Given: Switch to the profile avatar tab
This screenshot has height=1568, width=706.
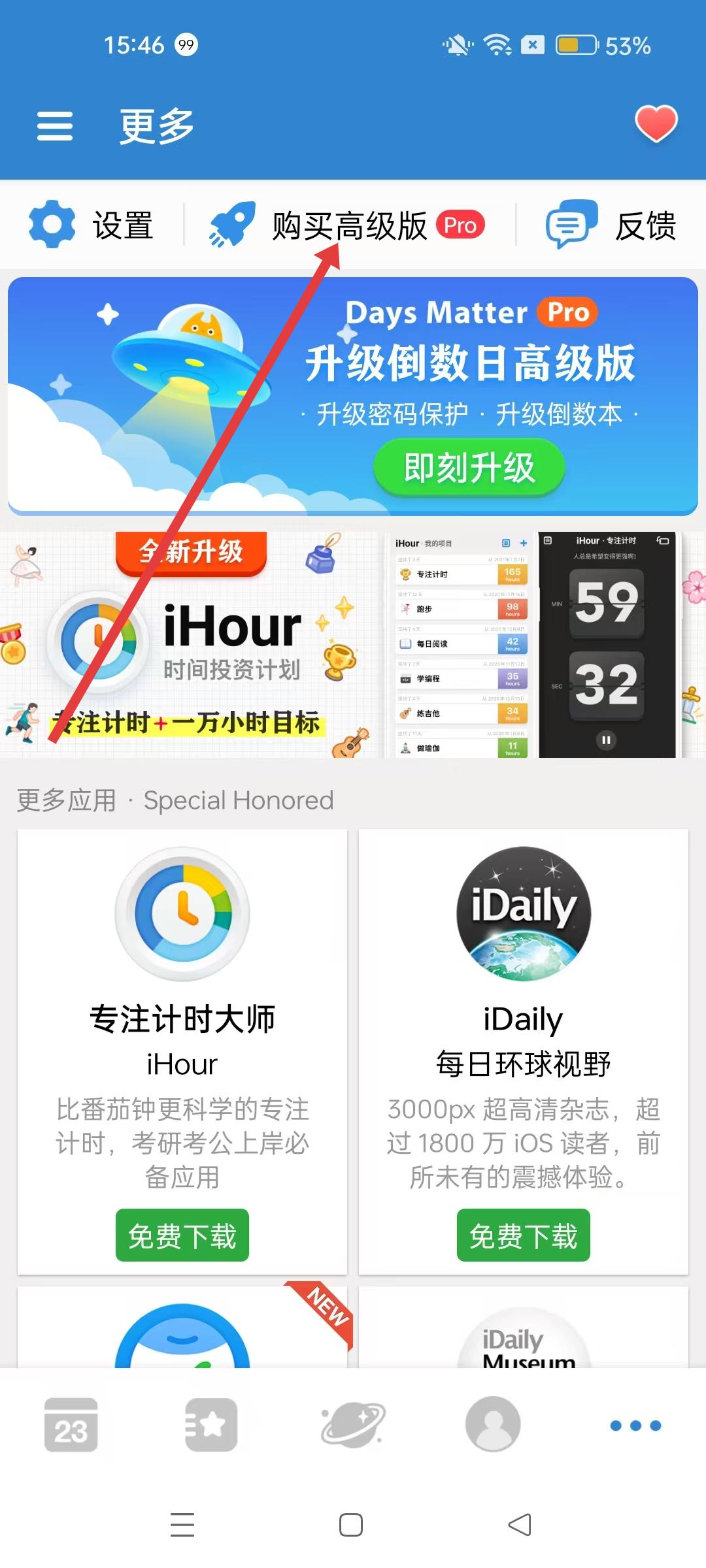Looking at the screenshot, I should (x=493, y=1425).
